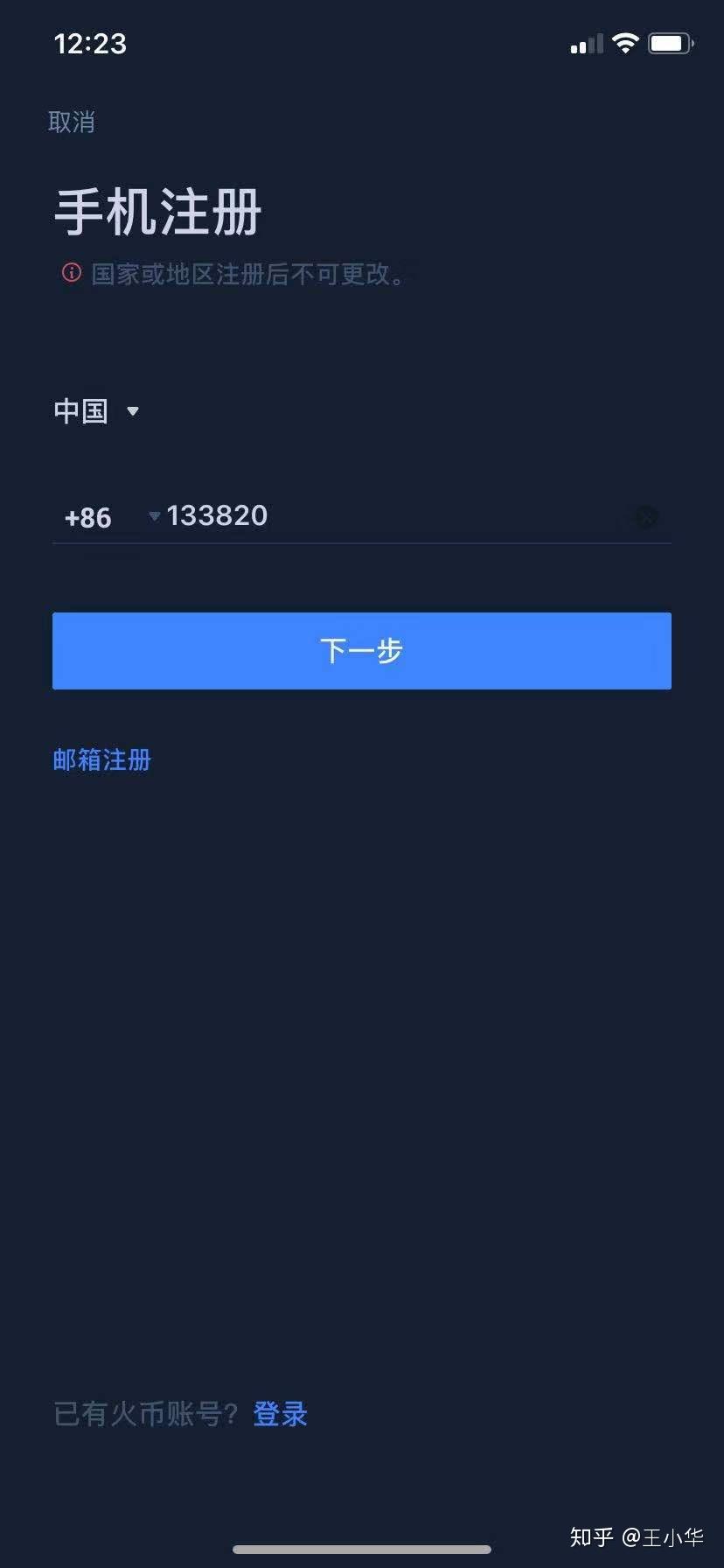
Task: Tap the clock showing 12:23
Action: click(x=90, y=44)
